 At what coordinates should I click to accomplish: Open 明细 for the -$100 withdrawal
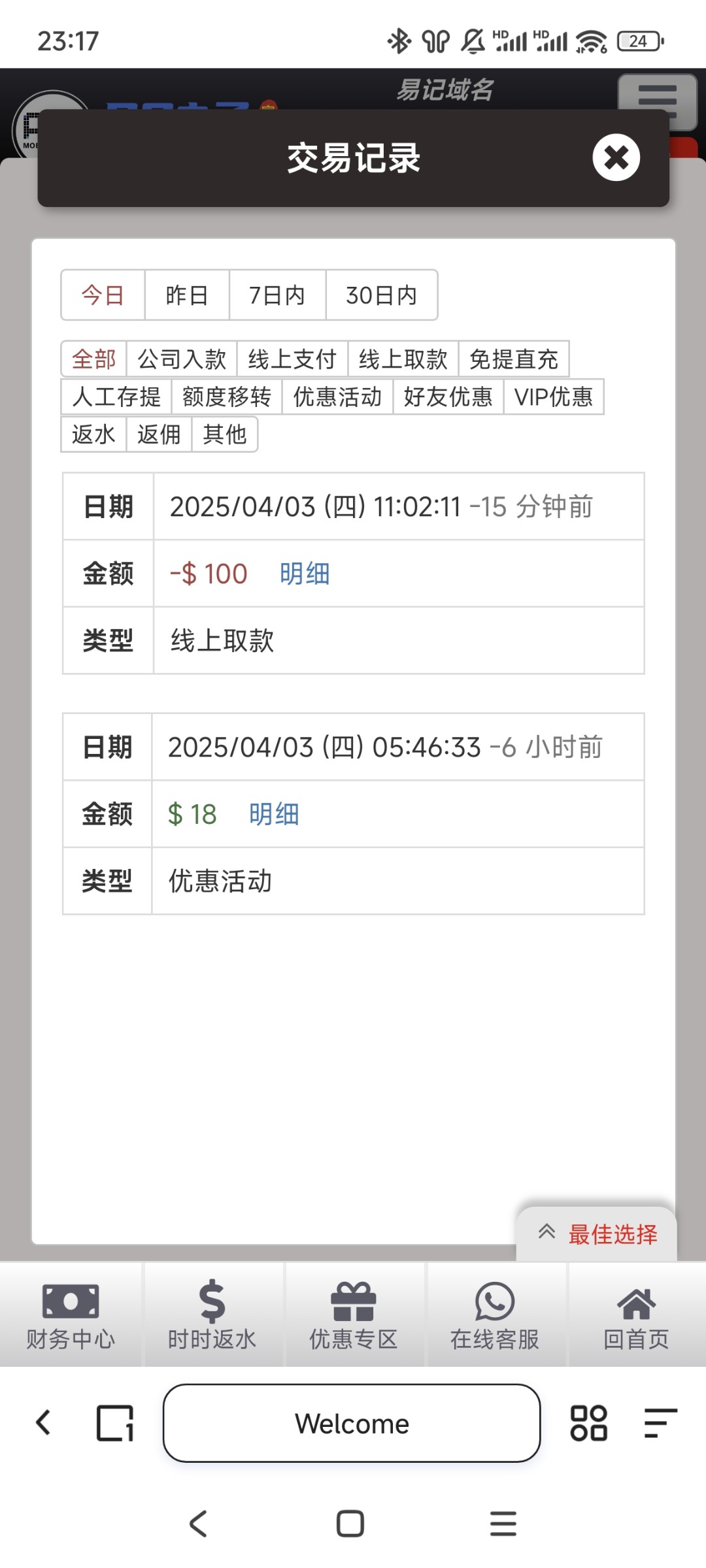(305, 574)
